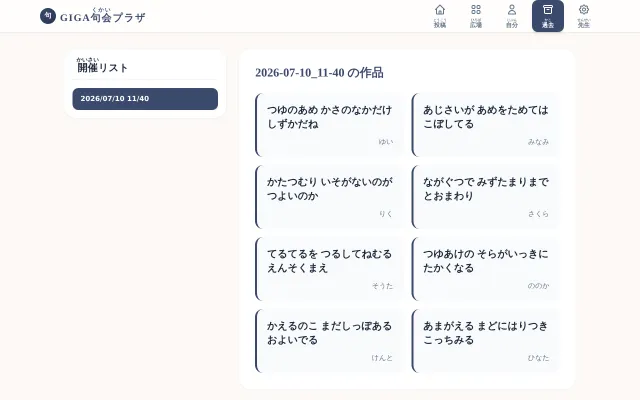View りく's かたつむり haiku
The width and height of the screenshot is (640, 400).
pyautogui.click(x=329, y=197)
